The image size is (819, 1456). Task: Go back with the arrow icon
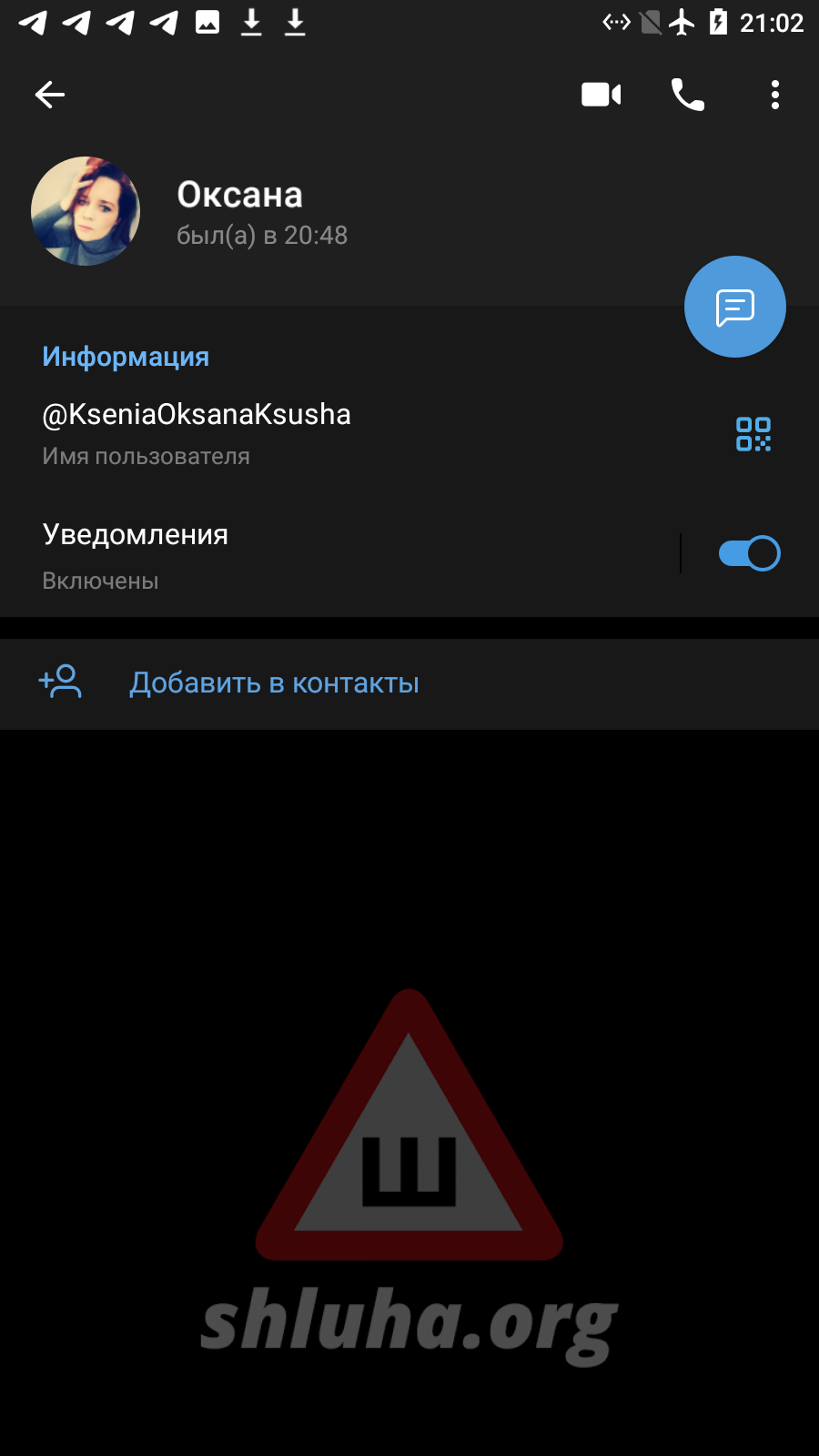tap(50, 95)
